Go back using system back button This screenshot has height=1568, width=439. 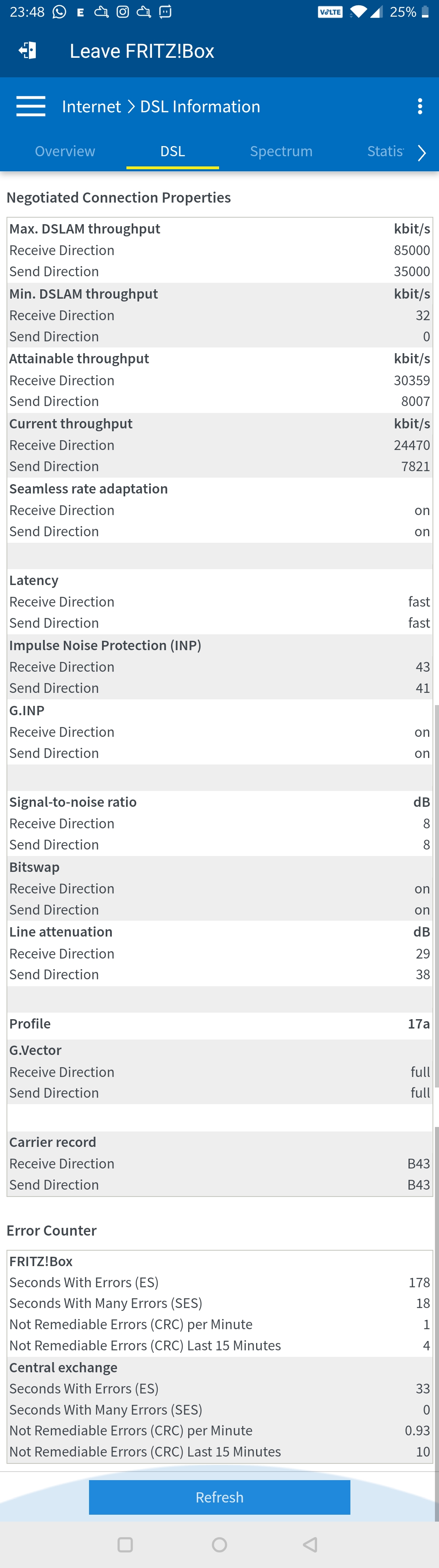tap(310, 1544)
